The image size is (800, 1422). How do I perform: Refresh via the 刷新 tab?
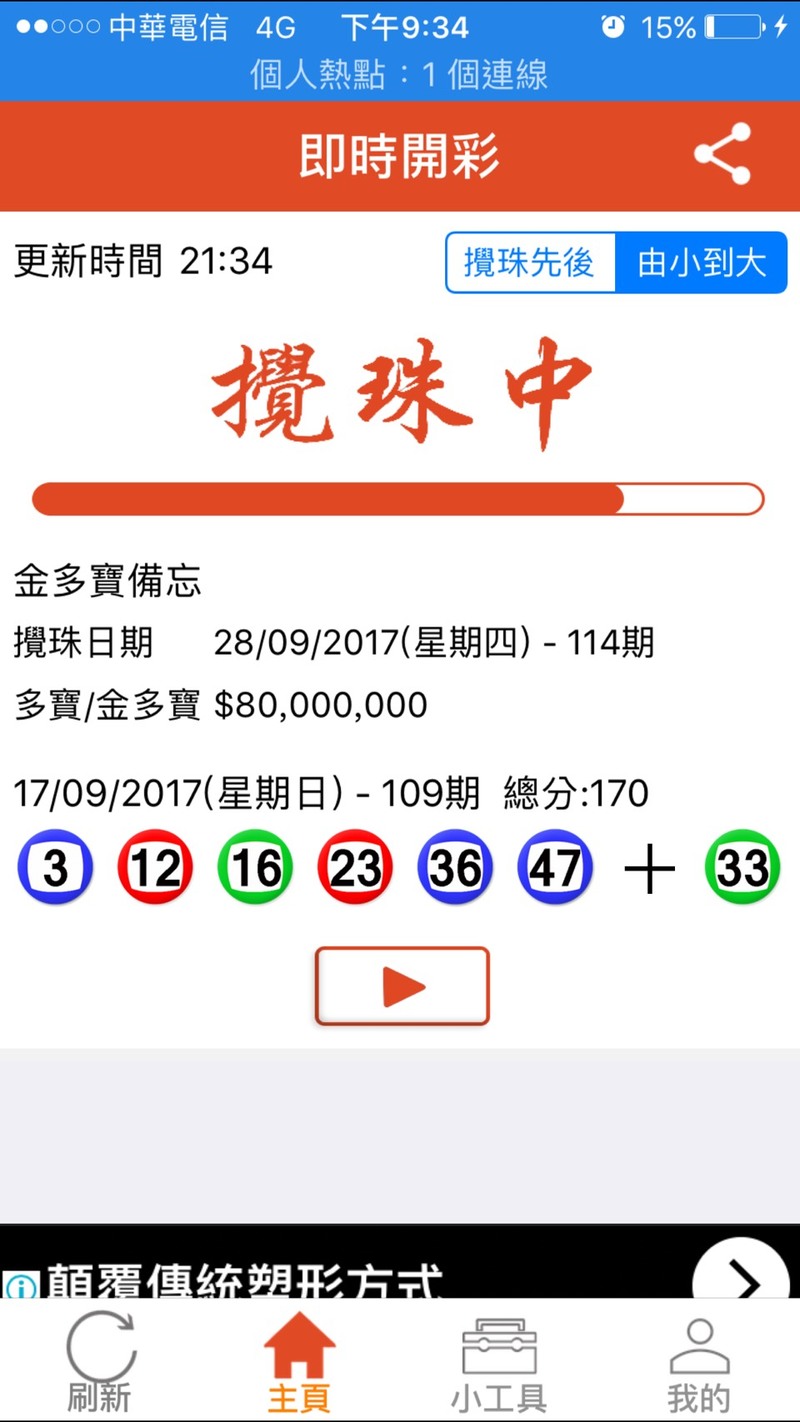(x=100, y=1364)
